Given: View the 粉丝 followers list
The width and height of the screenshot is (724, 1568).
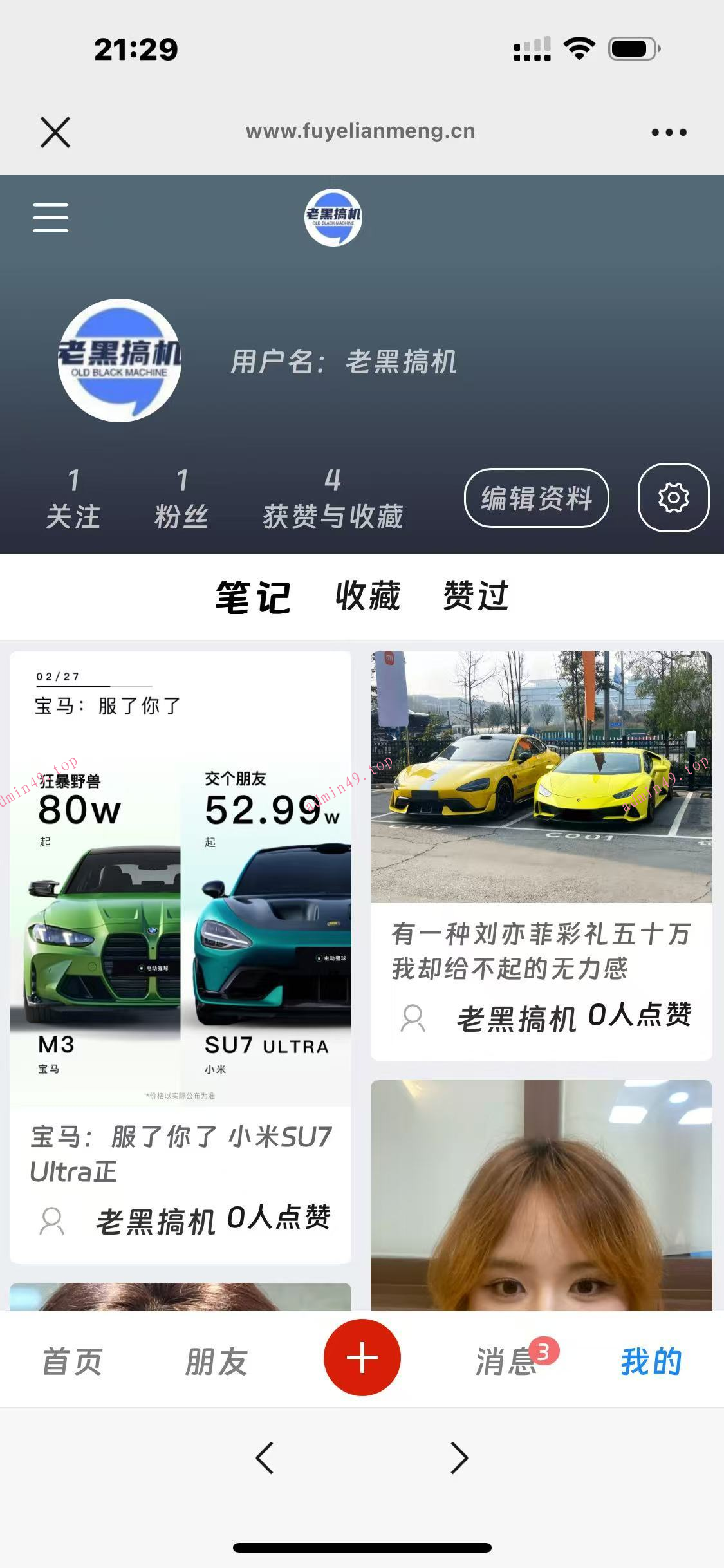Looking at the screenshot, I should coord(181,499).
